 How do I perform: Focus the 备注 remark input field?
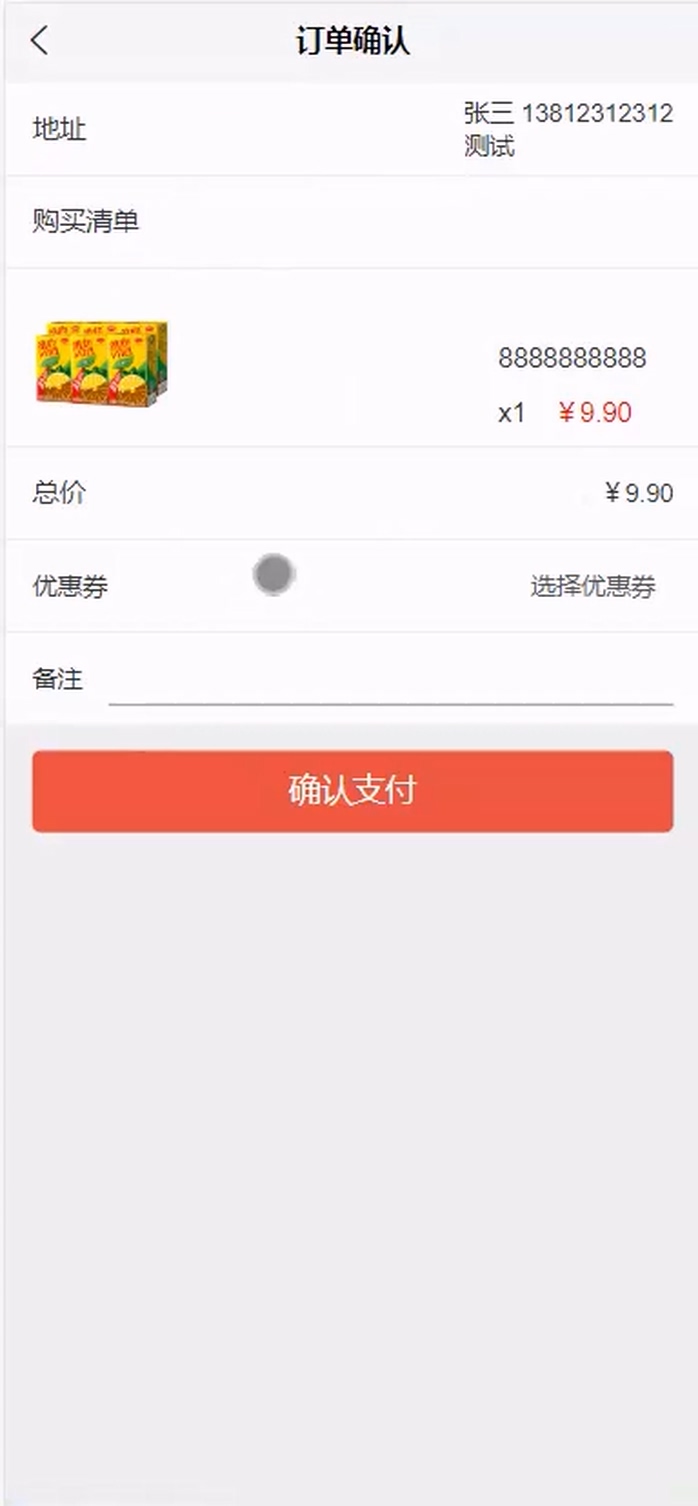tap(390, 680)
